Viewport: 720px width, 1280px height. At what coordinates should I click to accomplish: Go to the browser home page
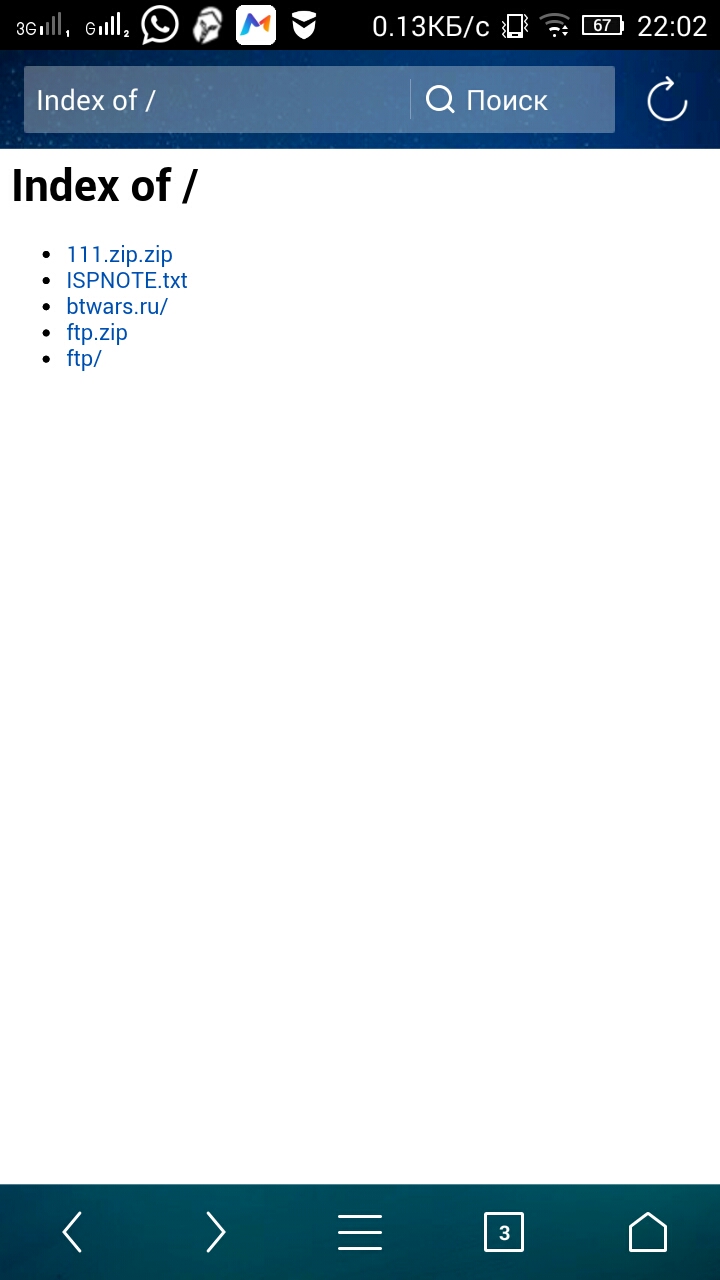[x=648, y=1232]
